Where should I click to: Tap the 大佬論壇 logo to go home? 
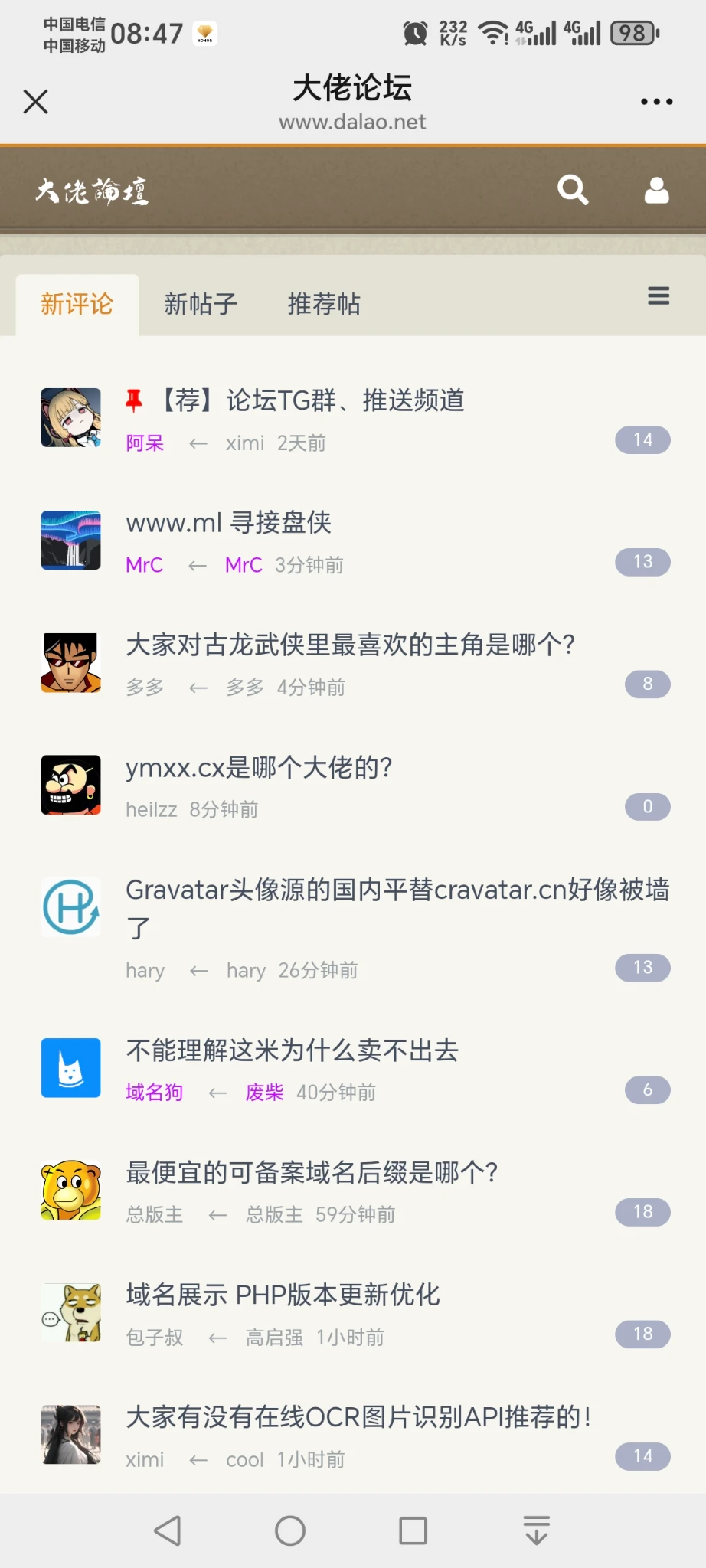pyautogui.click(x=92, y=191)
